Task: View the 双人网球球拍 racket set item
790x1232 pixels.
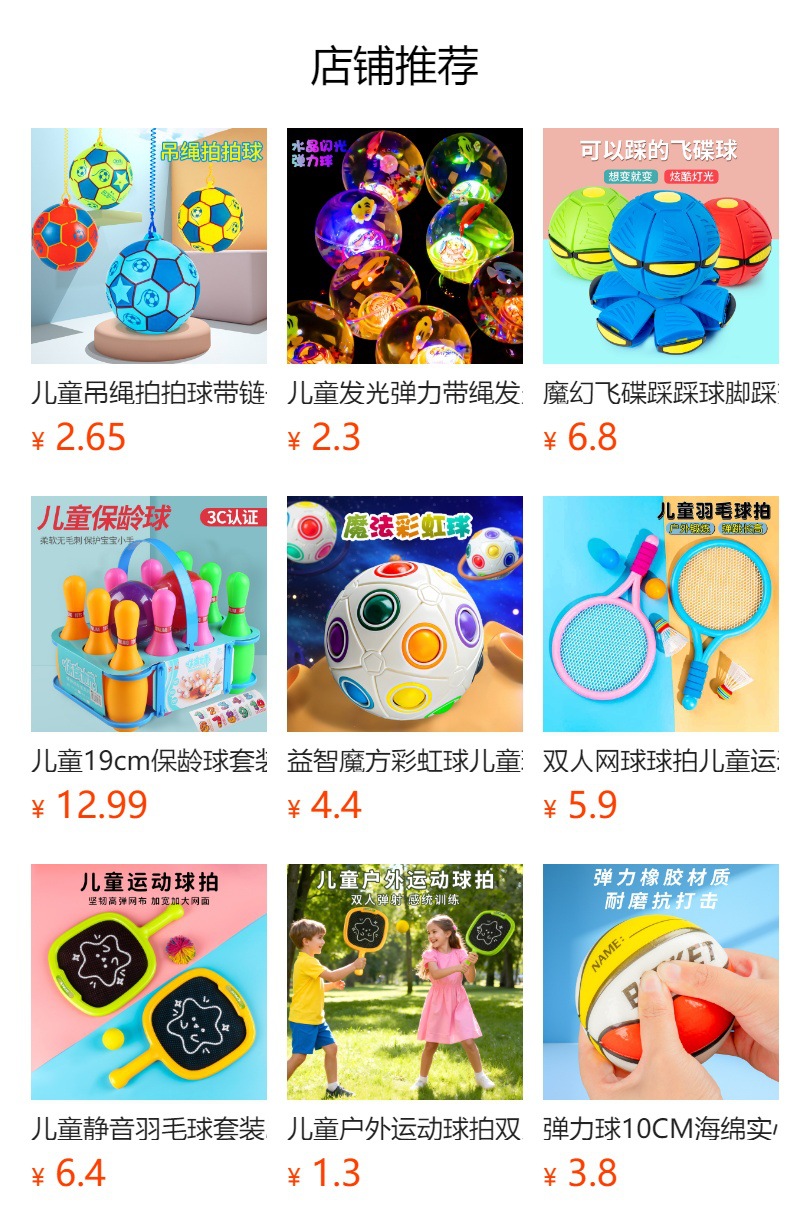Action: pyautogui.click(x=661, y=614)
